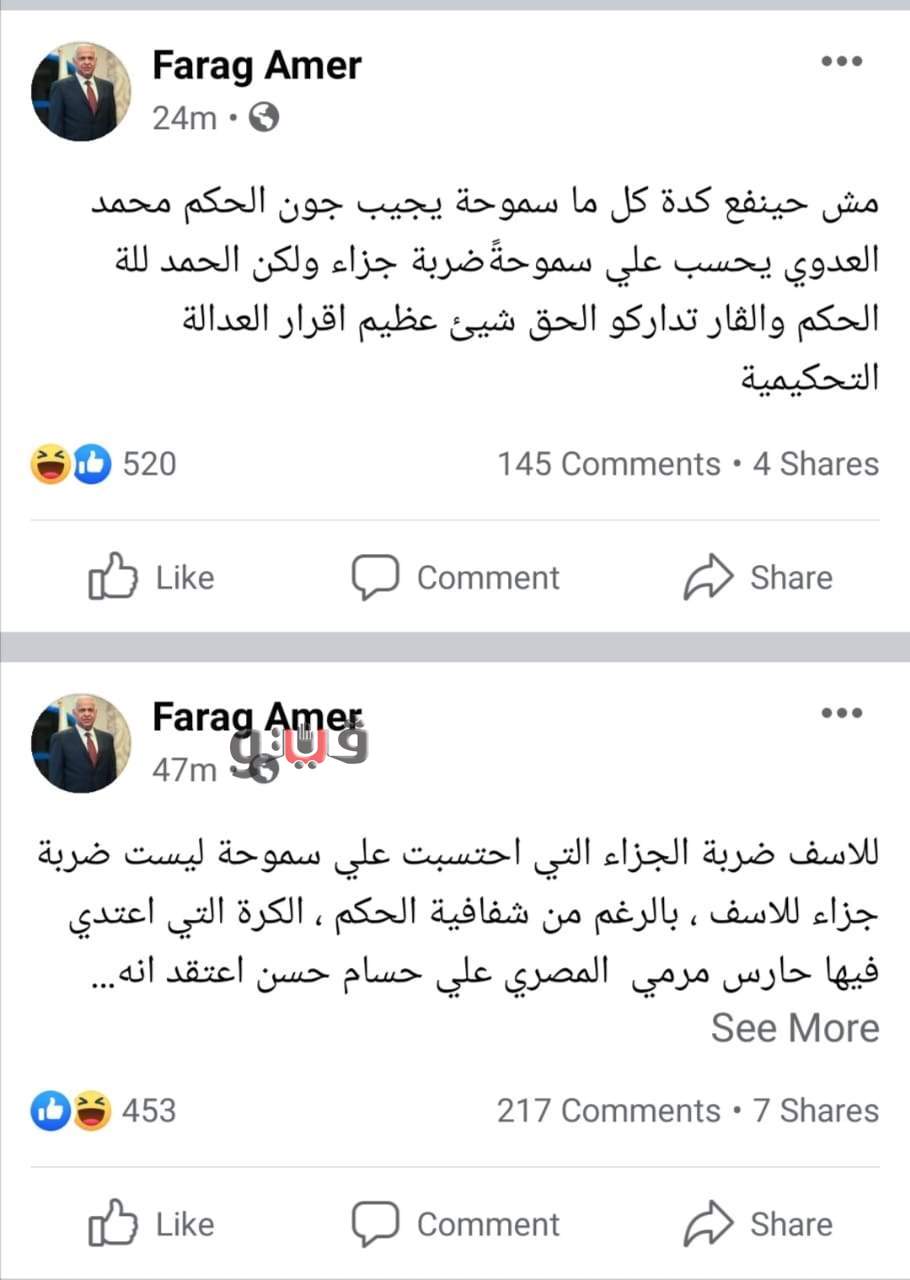Share the post from 47m ago
Viewport: 910px width, 1280px height.
pos(758,1224)
